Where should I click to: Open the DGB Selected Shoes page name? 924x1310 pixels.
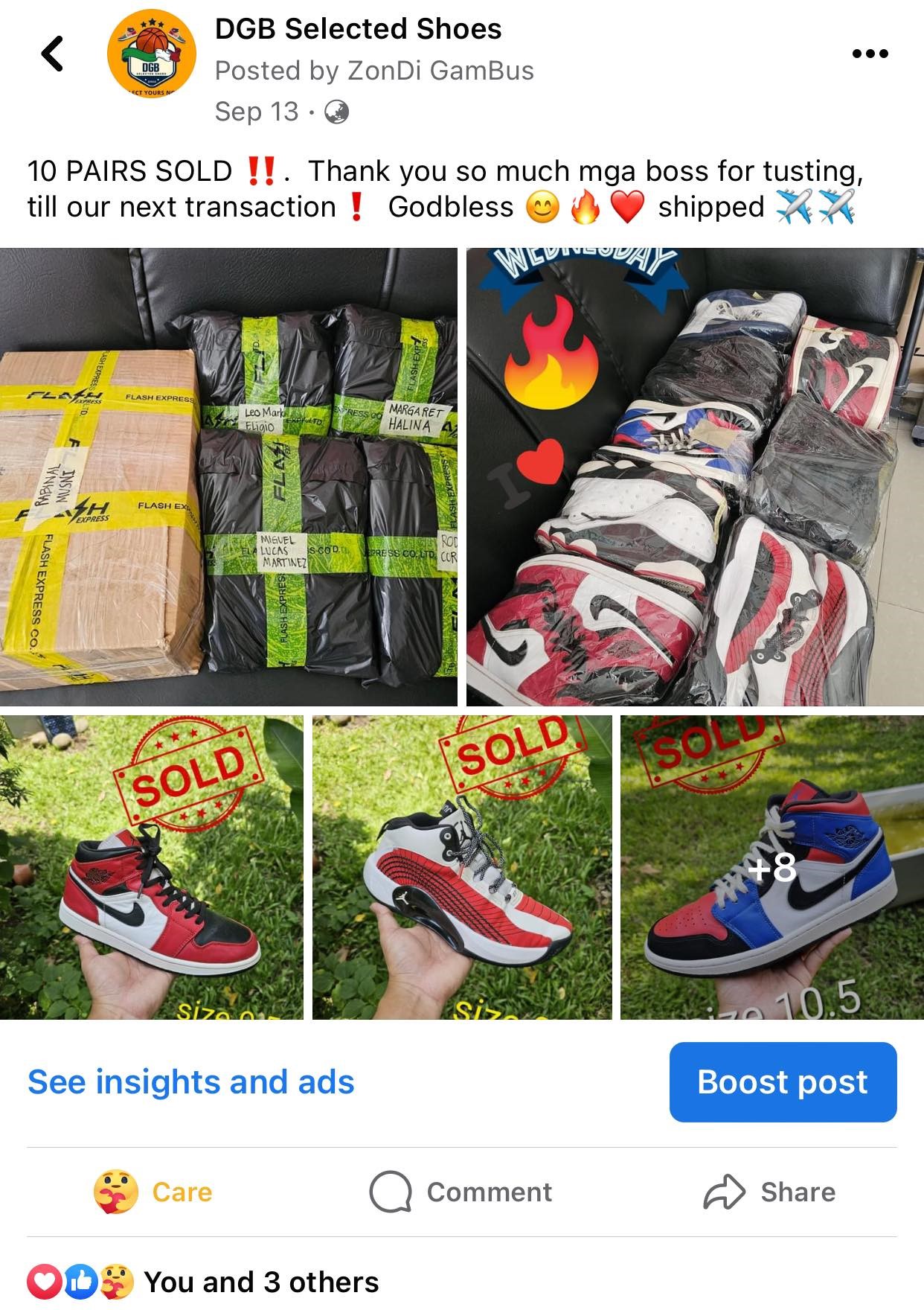pos(358,29)
